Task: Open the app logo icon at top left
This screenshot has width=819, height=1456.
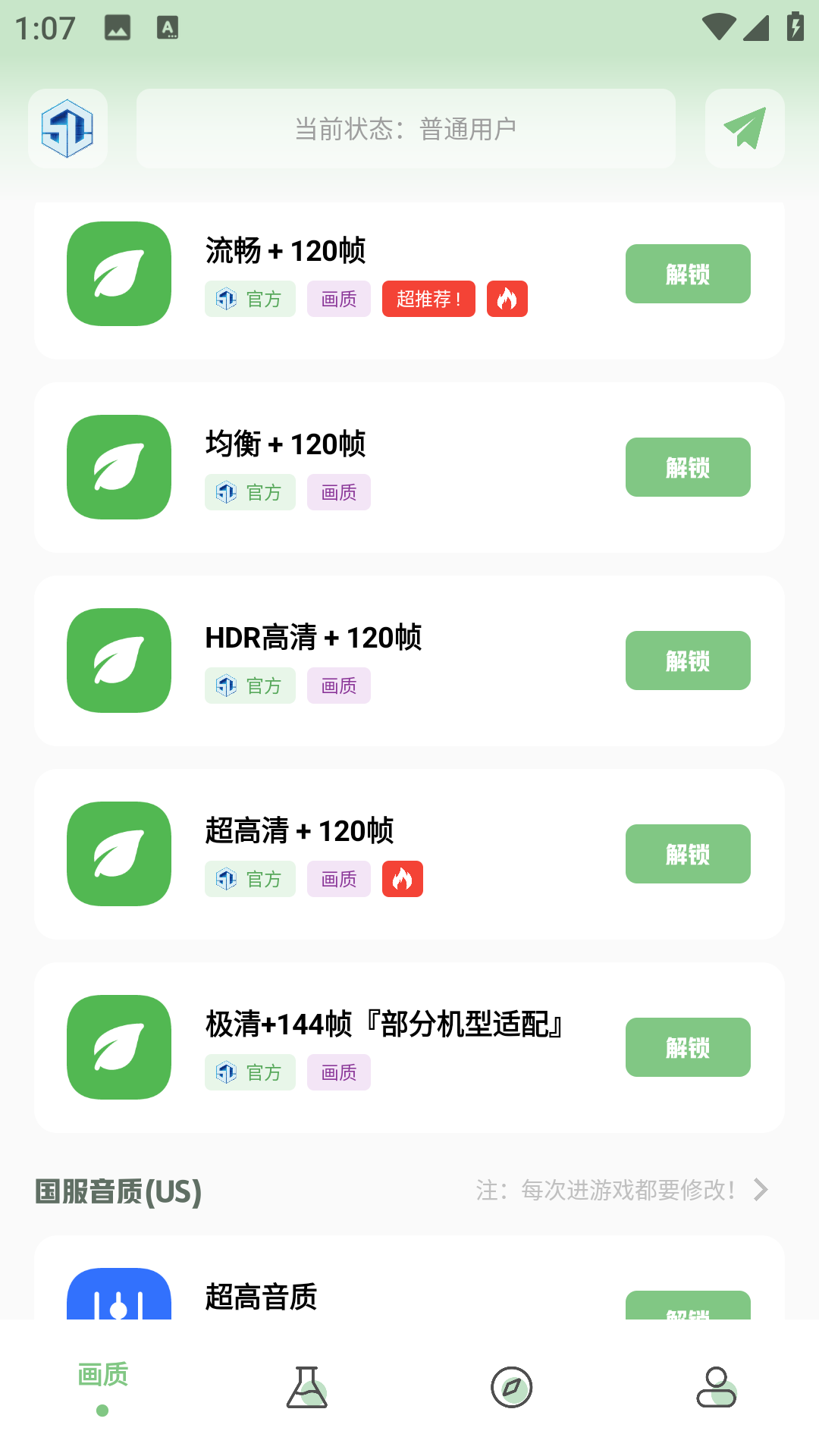Action: (67, 127)
